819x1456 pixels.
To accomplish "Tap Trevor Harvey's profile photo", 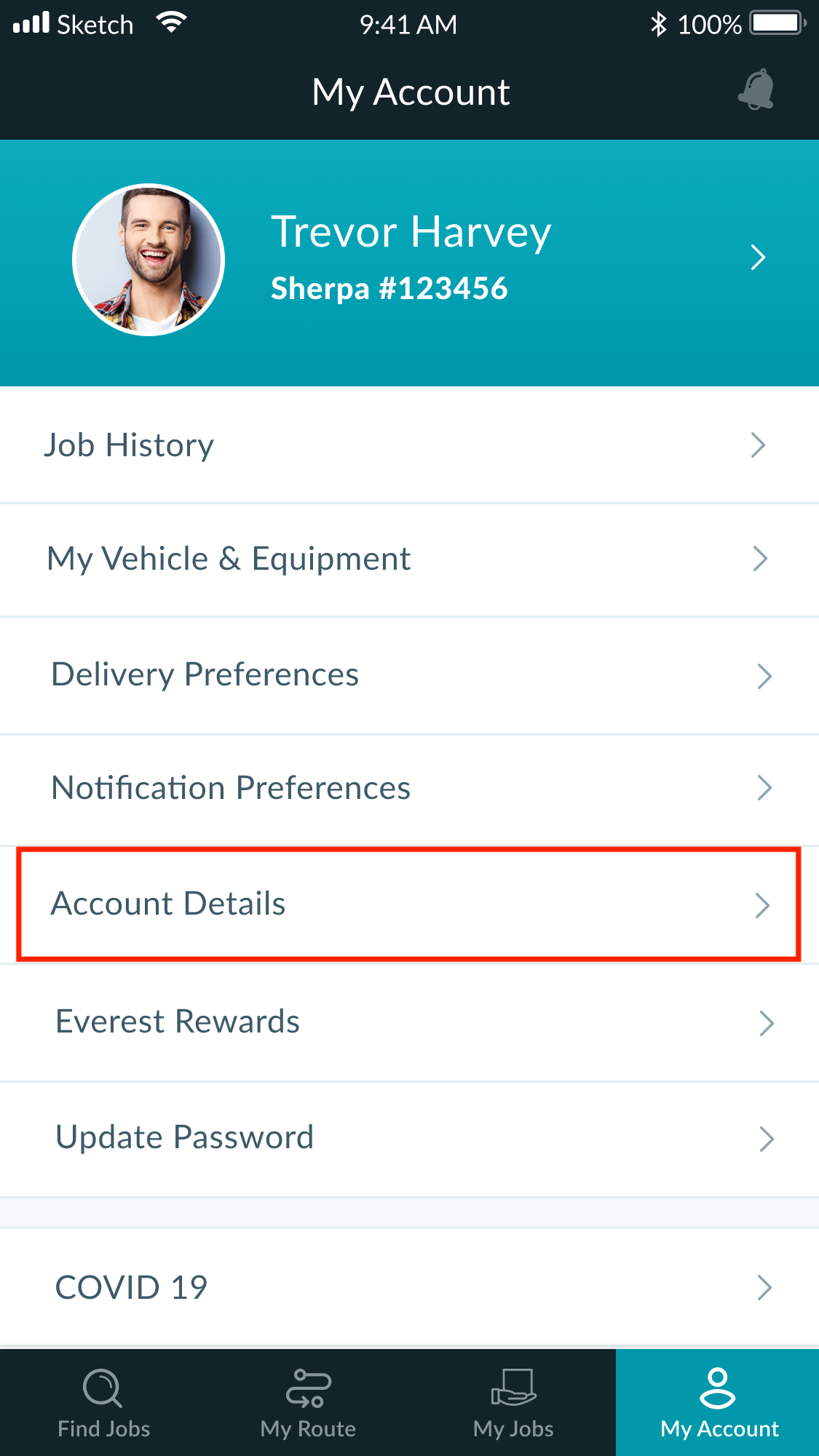I will [x=148, y=259].
